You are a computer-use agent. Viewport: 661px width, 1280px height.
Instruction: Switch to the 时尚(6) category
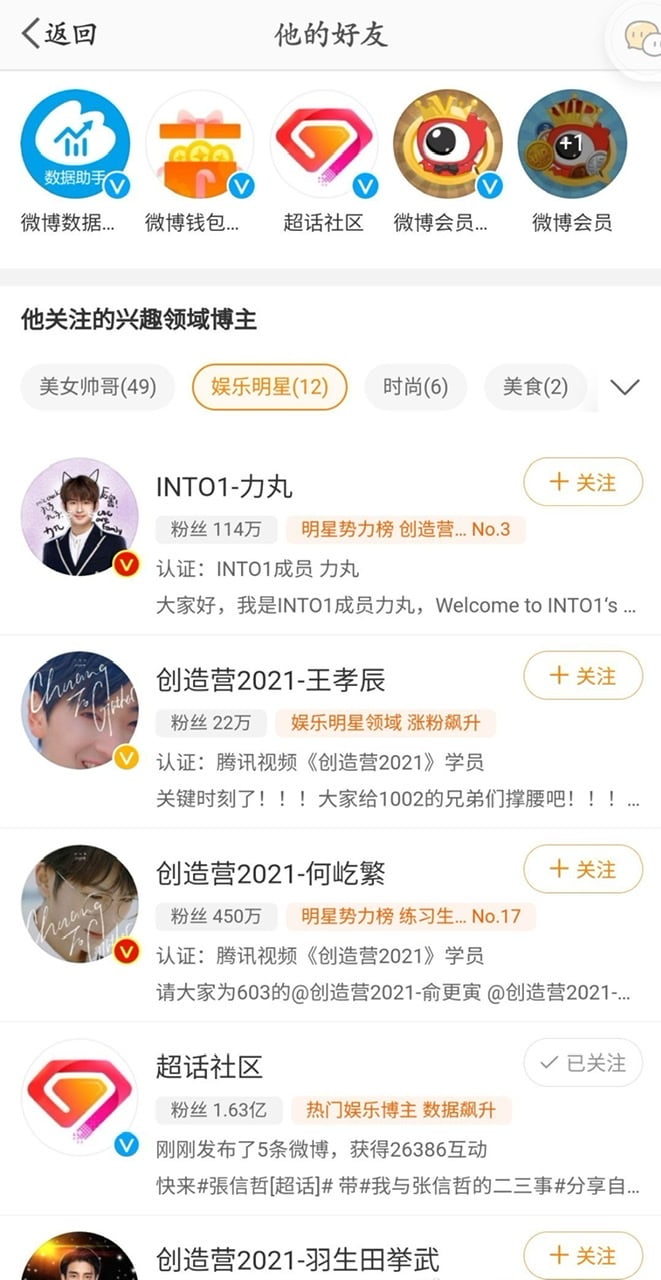[x=415, y=387]
